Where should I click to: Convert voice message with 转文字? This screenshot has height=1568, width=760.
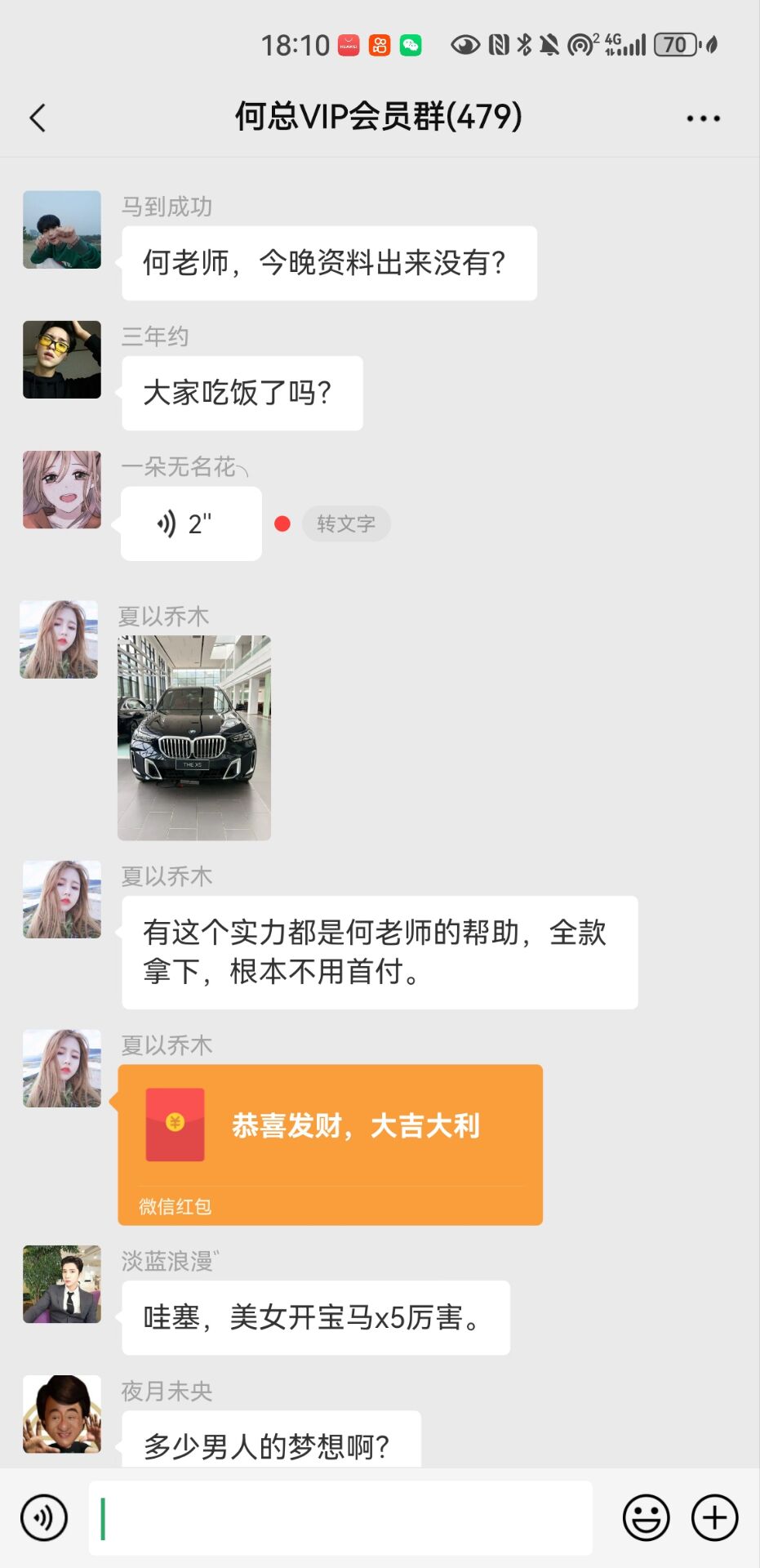point(346,523)
